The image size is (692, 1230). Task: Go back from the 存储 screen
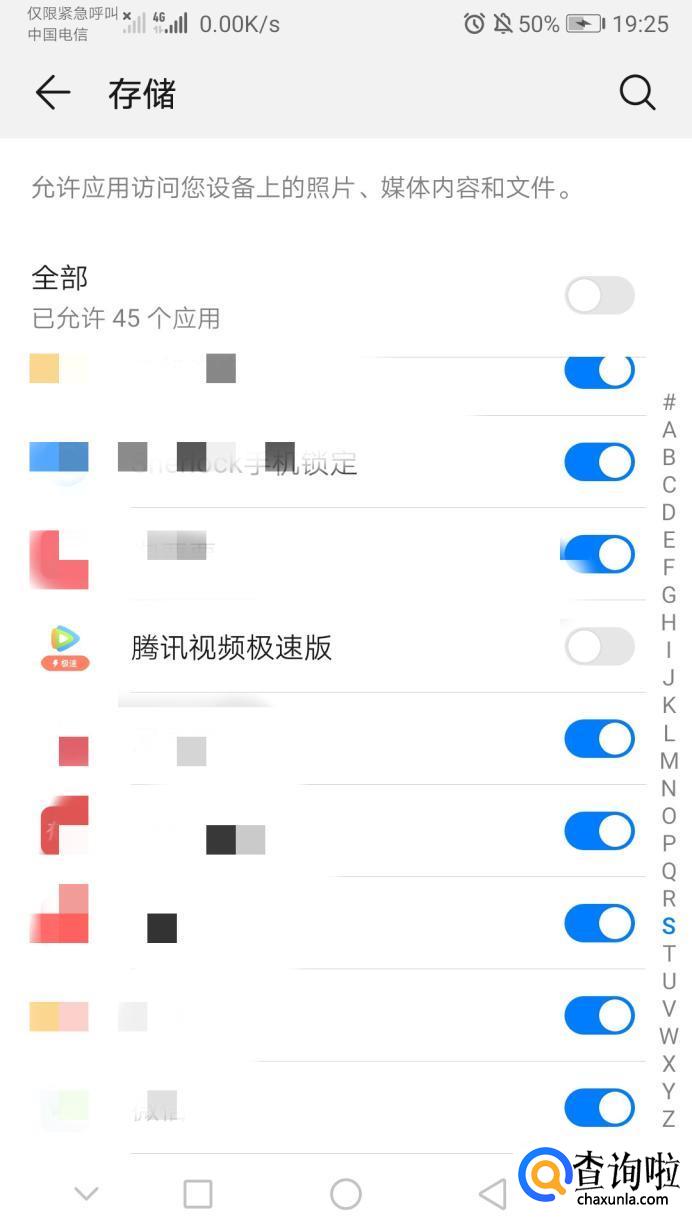click(x=52, y=94)
